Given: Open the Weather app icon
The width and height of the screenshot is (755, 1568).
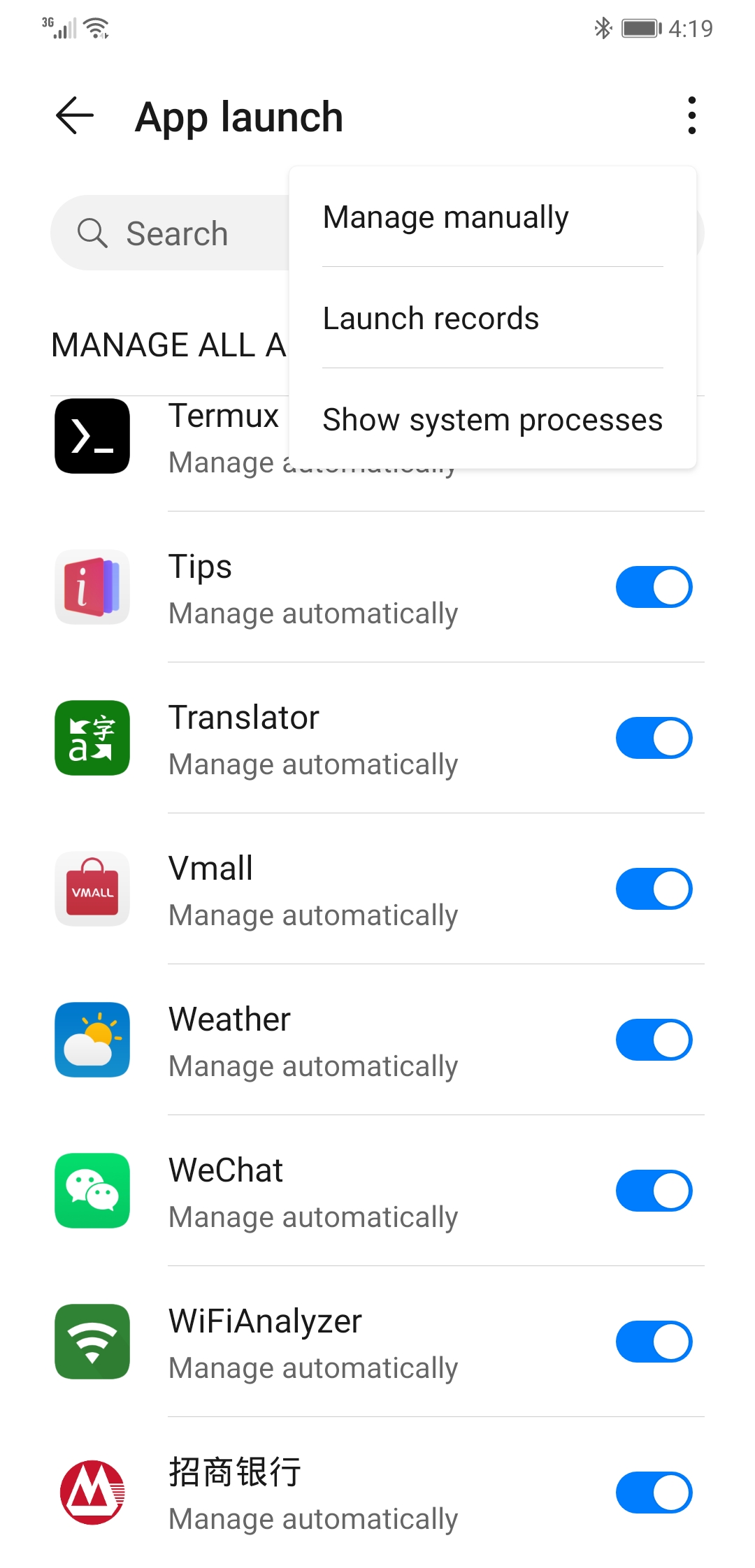Looking at the screenshot, I should [92, 1040].
